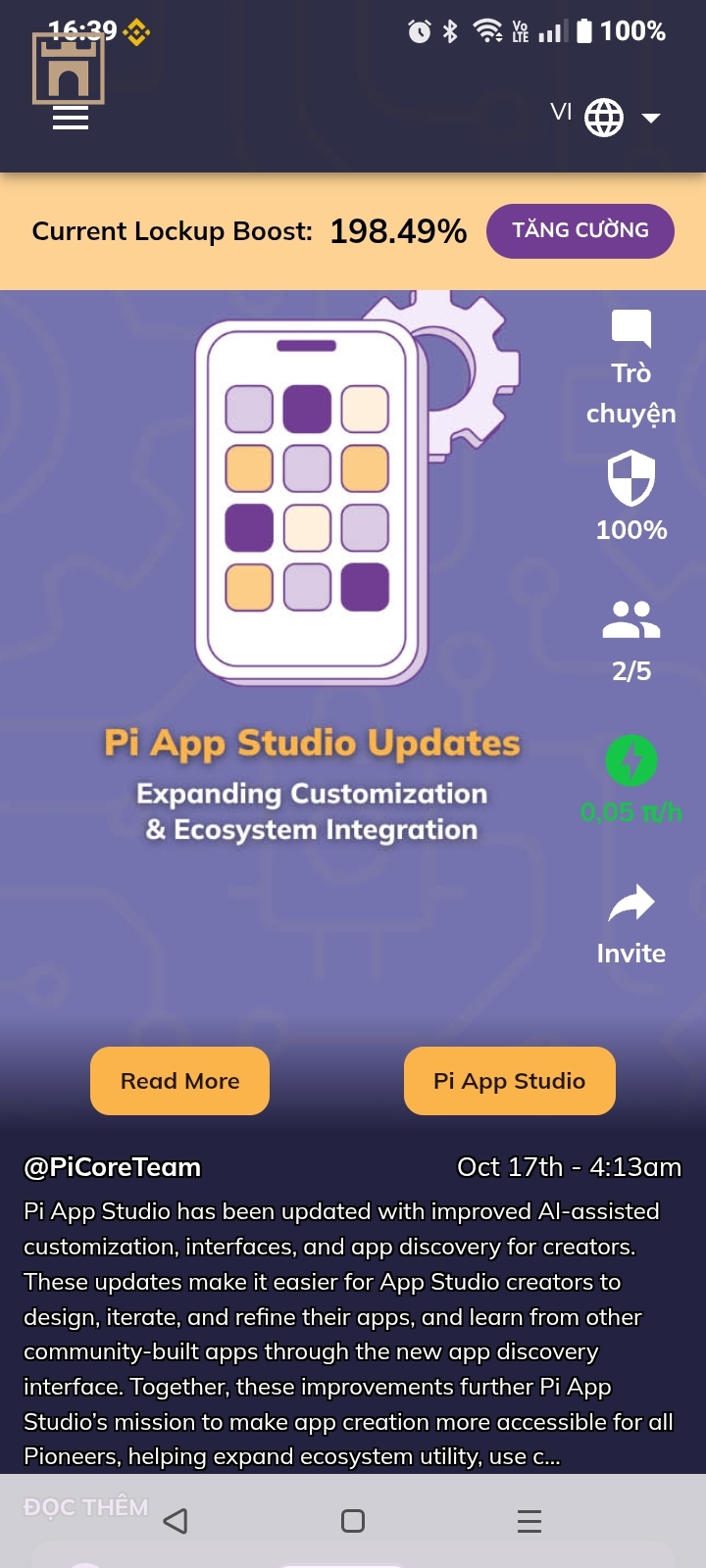Tap the TĂNG CƯỜNG boost button
Screen dimensions: 706x1568
point(580,231)
